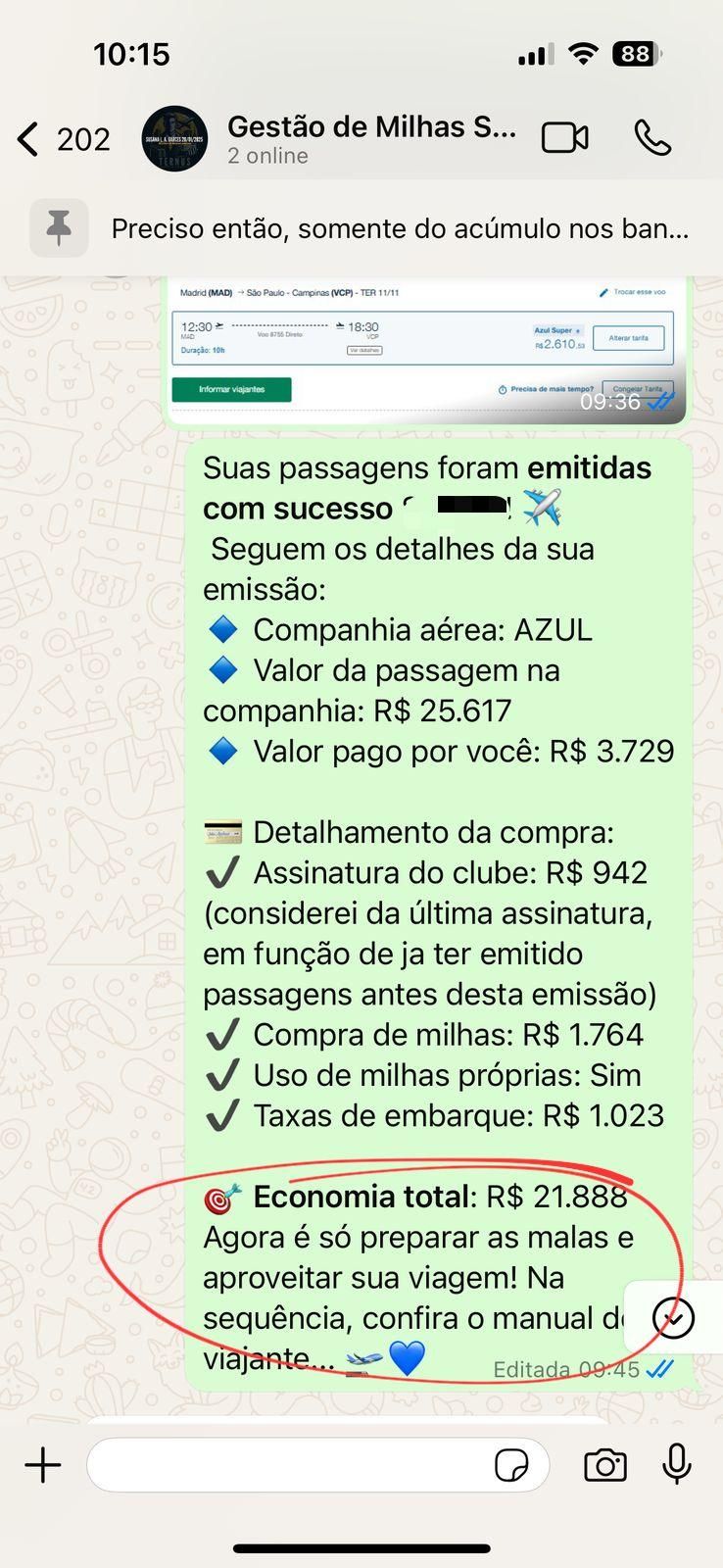723x1568 pixels.
Task: Tap the microphone to record audio
Action: [676, 1465]
